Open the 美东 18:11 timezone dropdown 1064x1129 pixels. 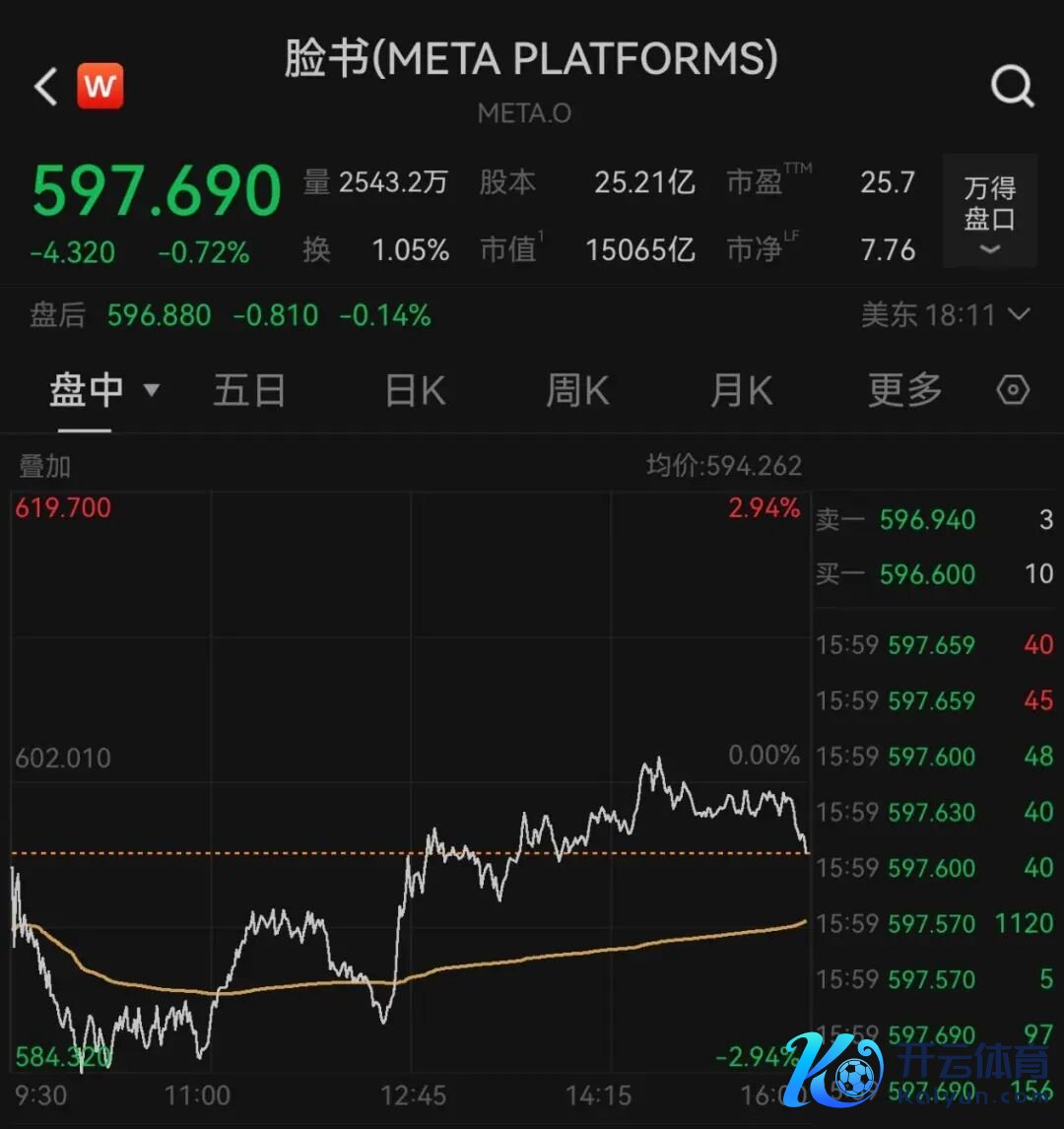(945, 315)
